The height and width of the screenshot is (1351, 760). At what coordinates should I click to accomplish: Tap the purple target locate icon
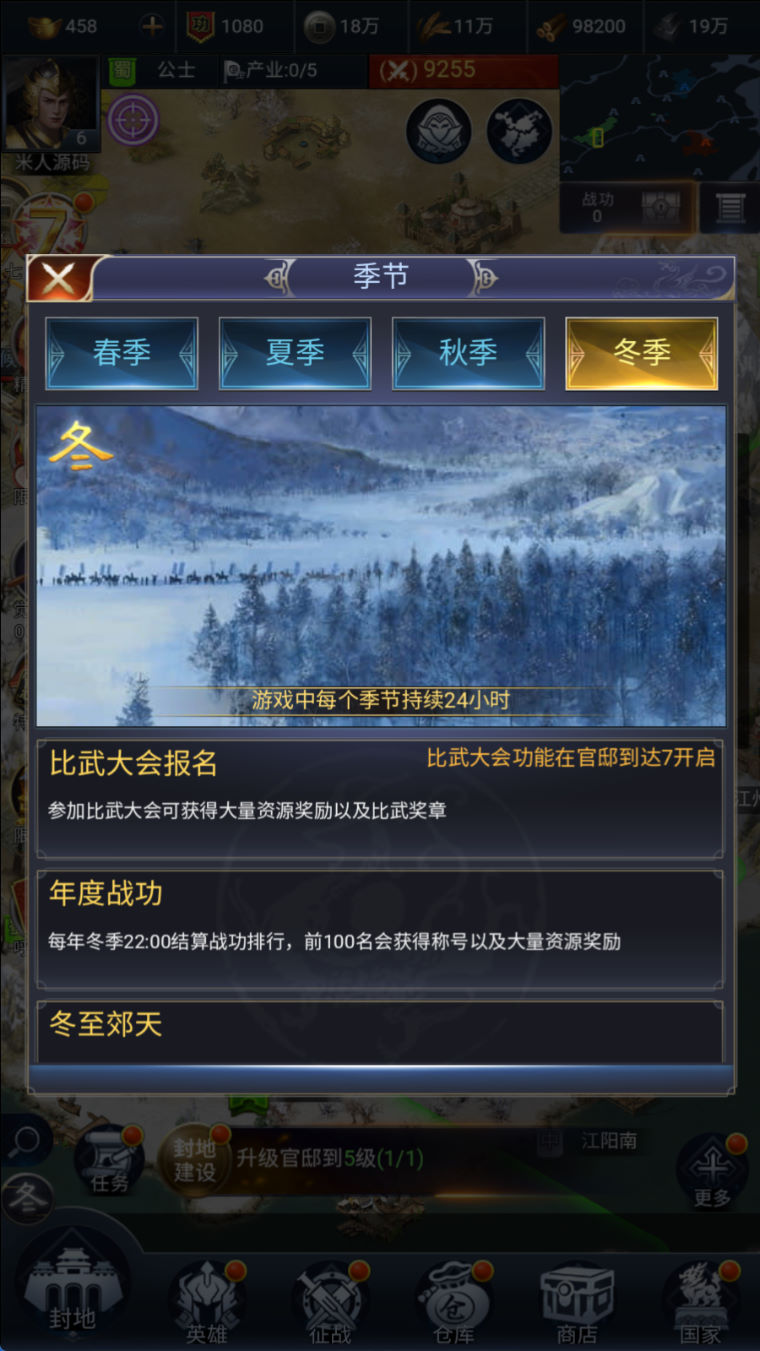133,122
